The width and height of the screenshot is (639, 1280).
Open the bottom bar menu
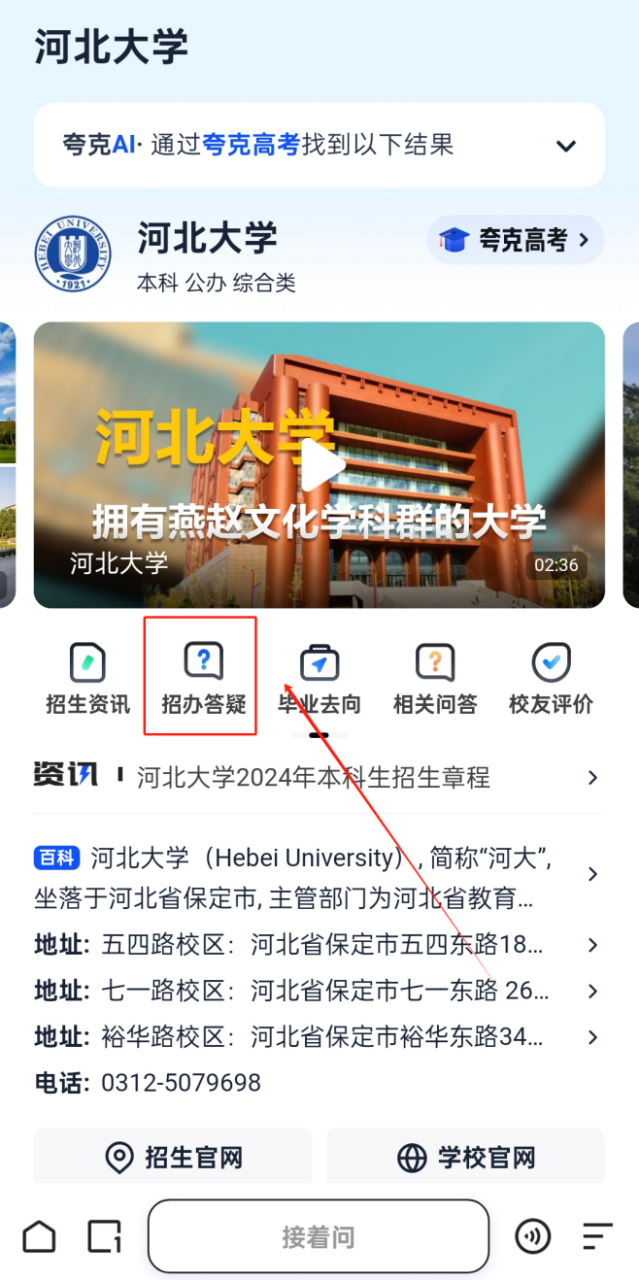[597, 1237]
